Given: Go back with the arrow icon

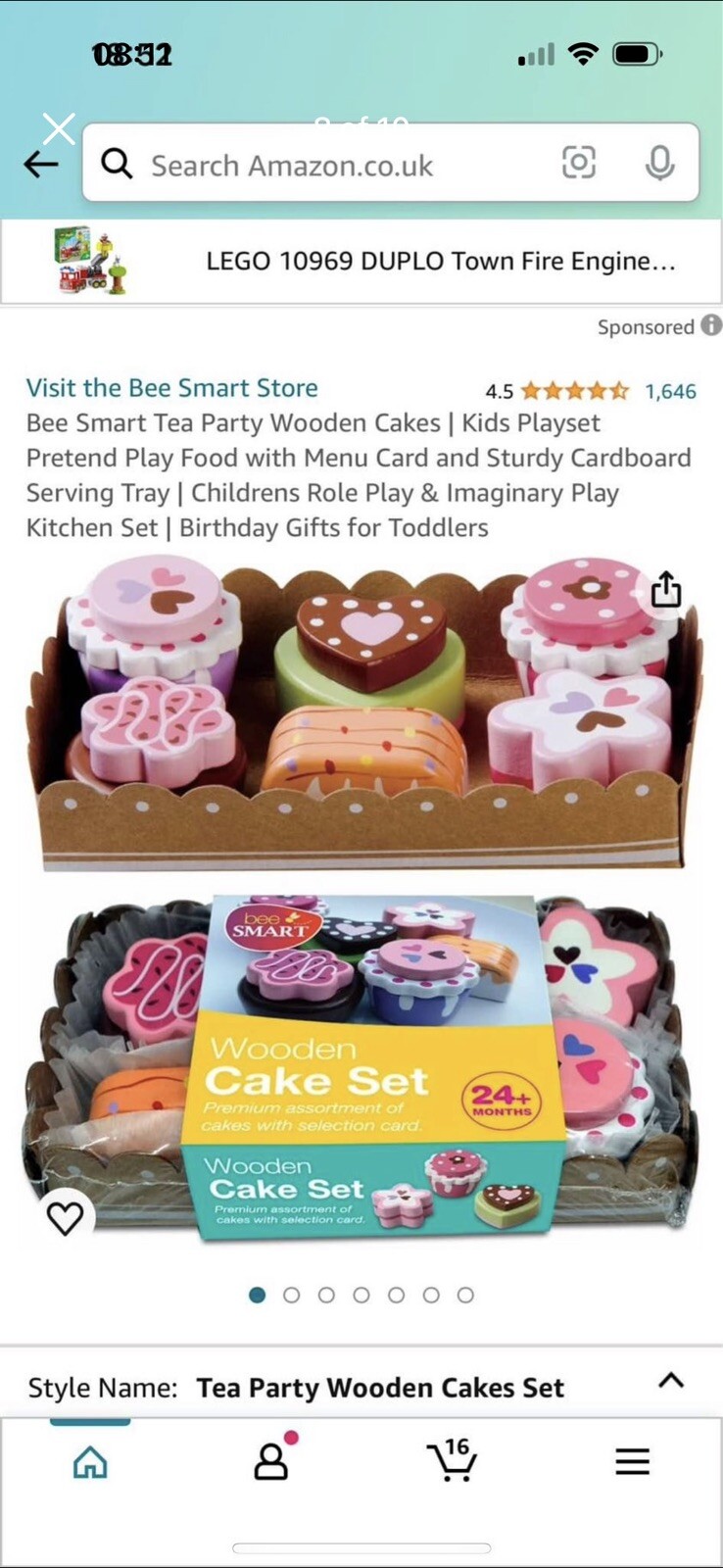Looking at the screenshot, I should 41,164.
